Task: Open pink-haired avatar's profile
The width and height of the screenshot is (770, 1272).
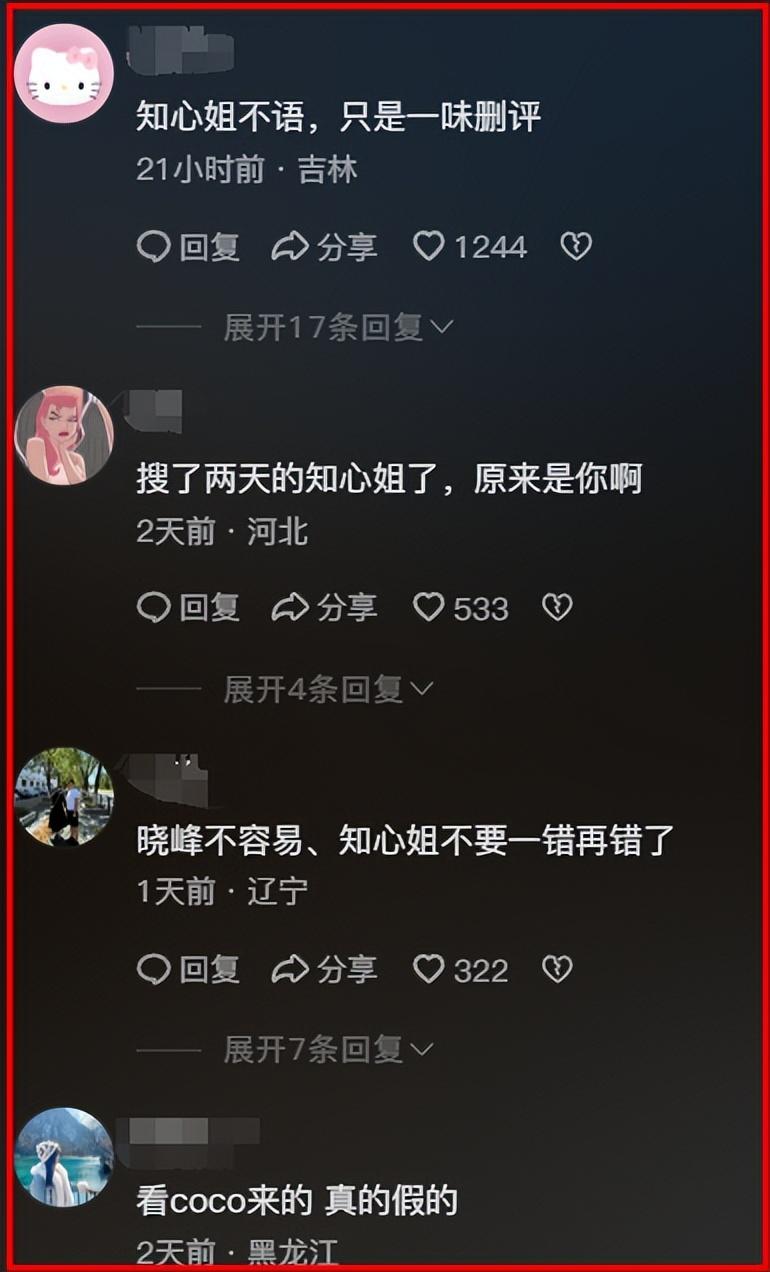Action: point(64,435)
